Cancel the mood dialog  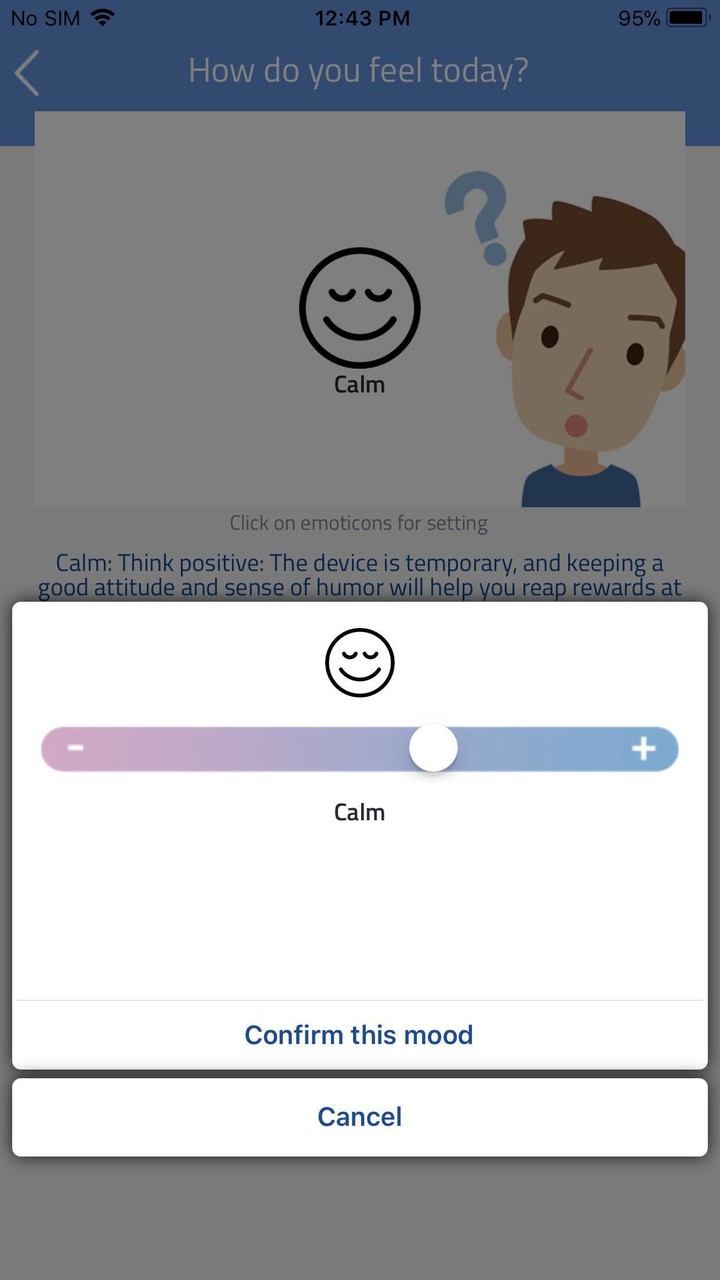(x=359, y=1117)
